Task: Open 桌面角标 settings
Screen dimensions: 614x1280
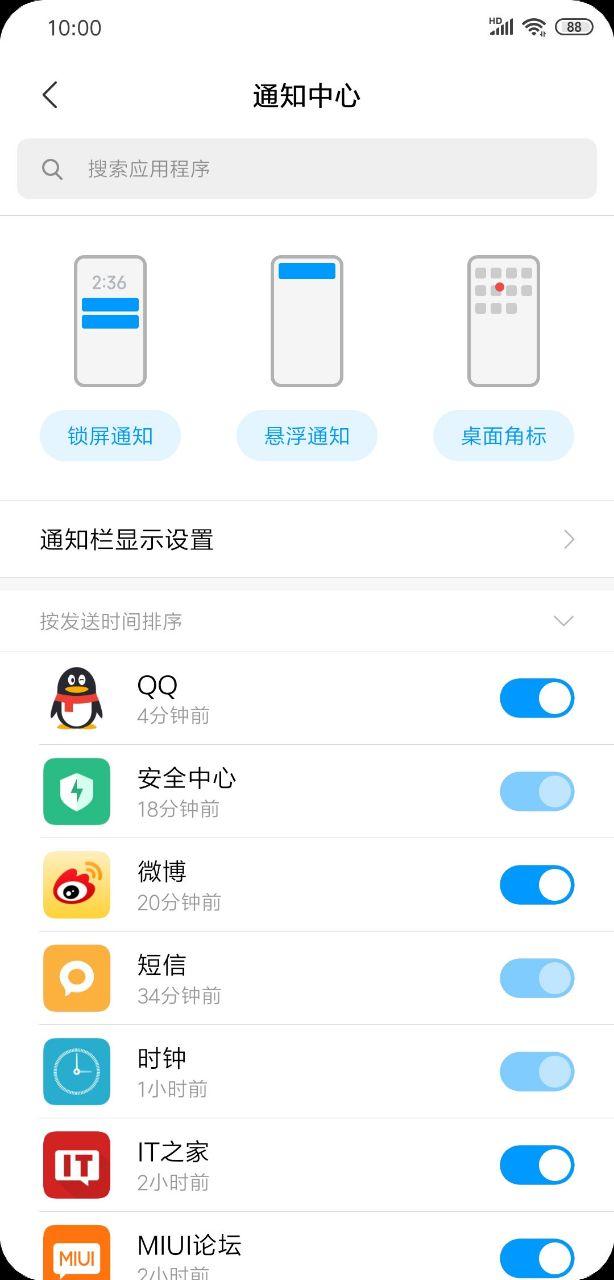Action: (503, 436)
